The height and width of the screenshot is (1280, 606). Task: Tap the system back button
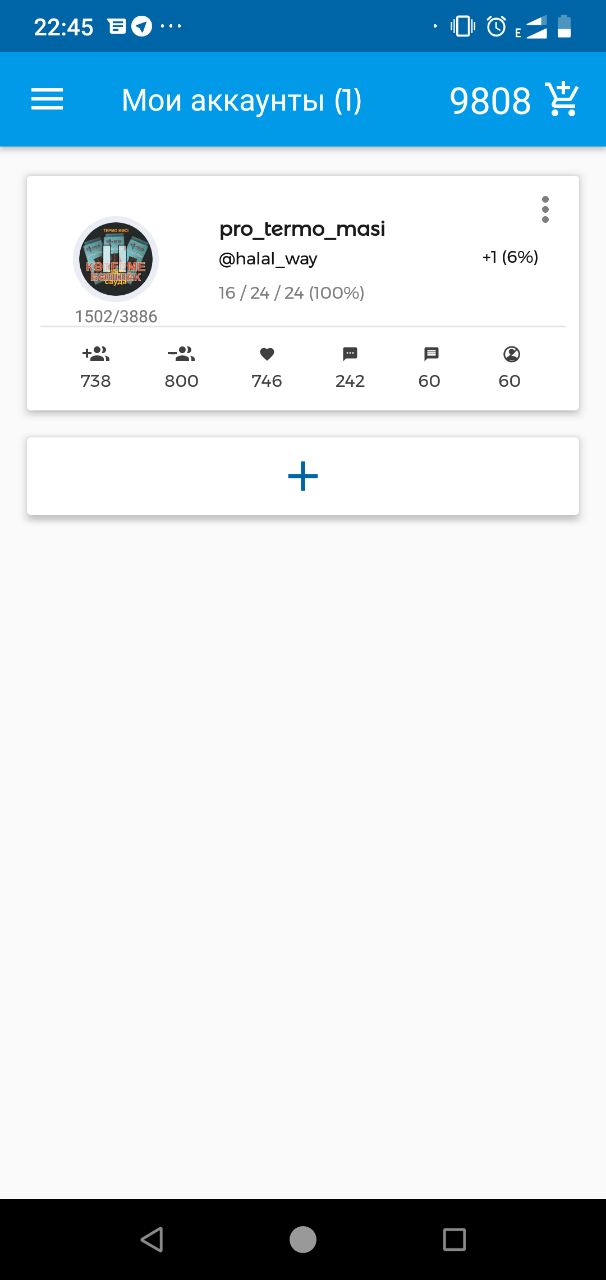pos(152,1240)
